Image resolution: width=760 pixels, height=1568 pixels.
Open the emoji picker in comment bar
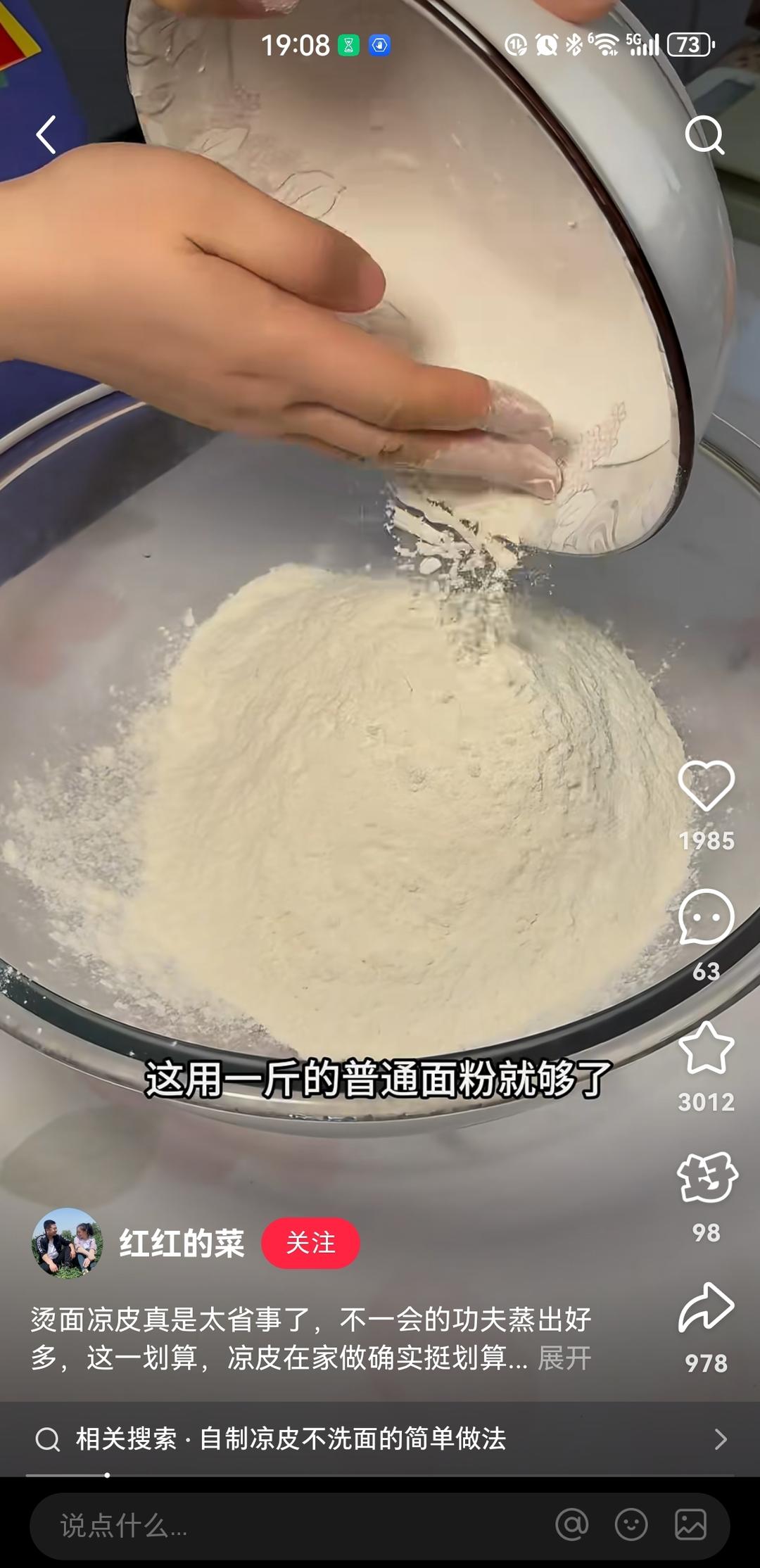(631, 1525)
